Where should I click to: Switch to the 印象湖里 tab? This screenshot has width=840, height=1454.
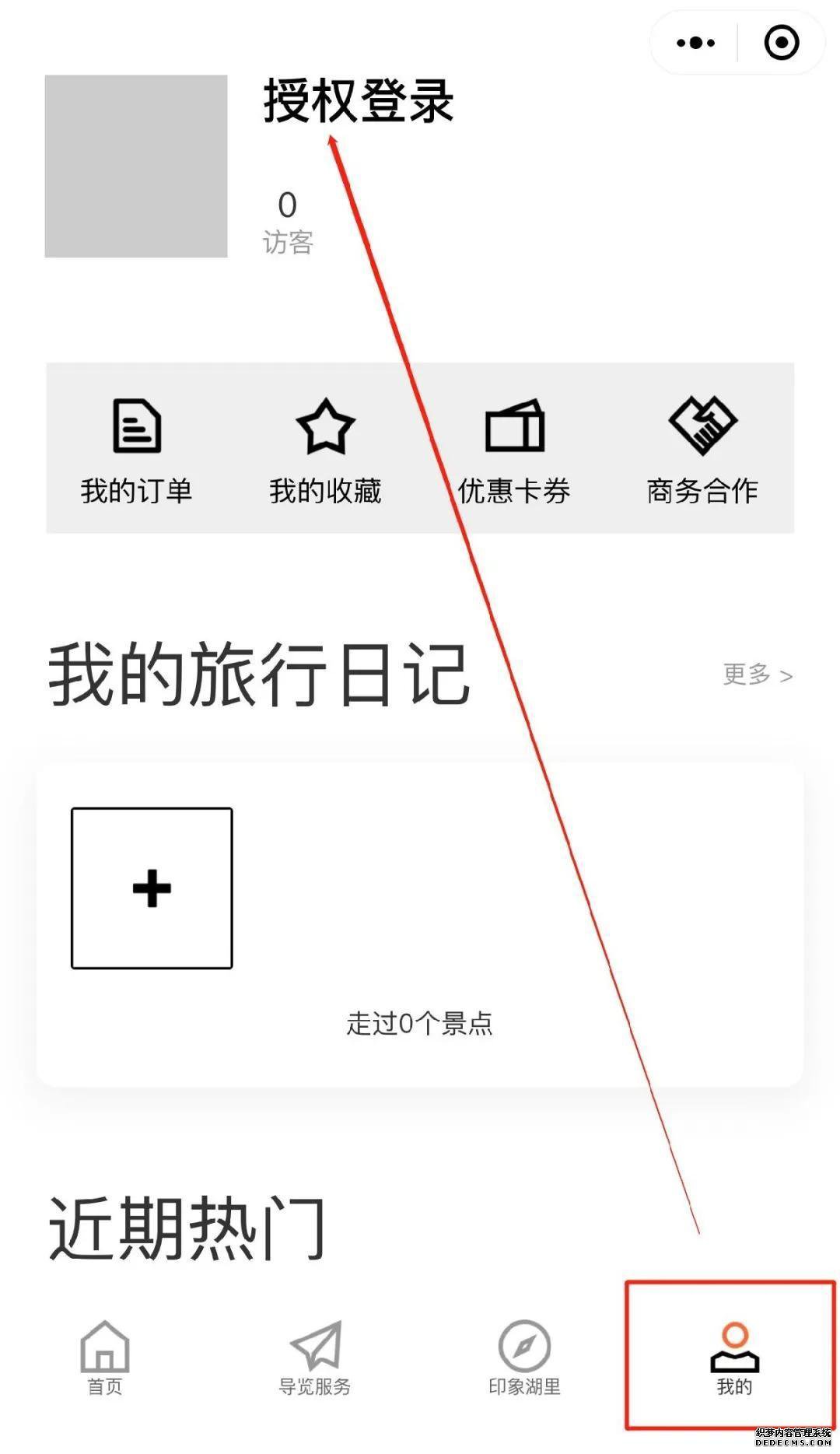point(524,1358)
